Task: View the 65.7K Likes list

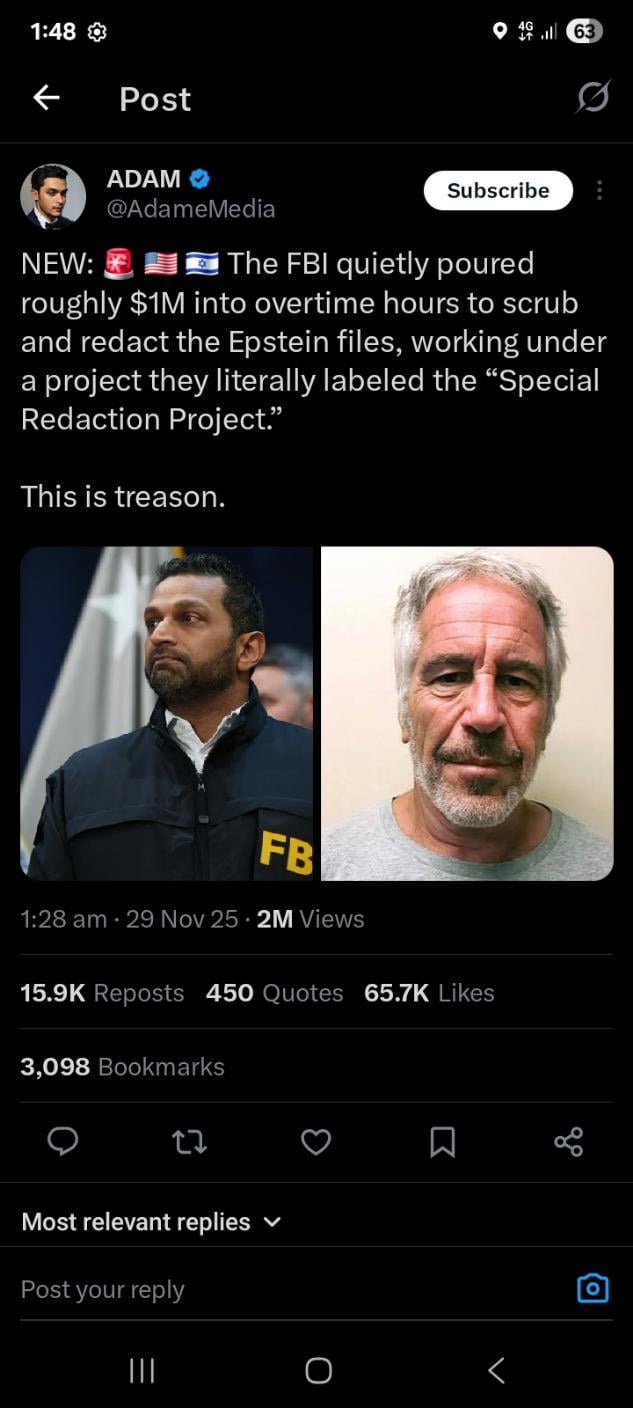Action: tap(429, 993)
